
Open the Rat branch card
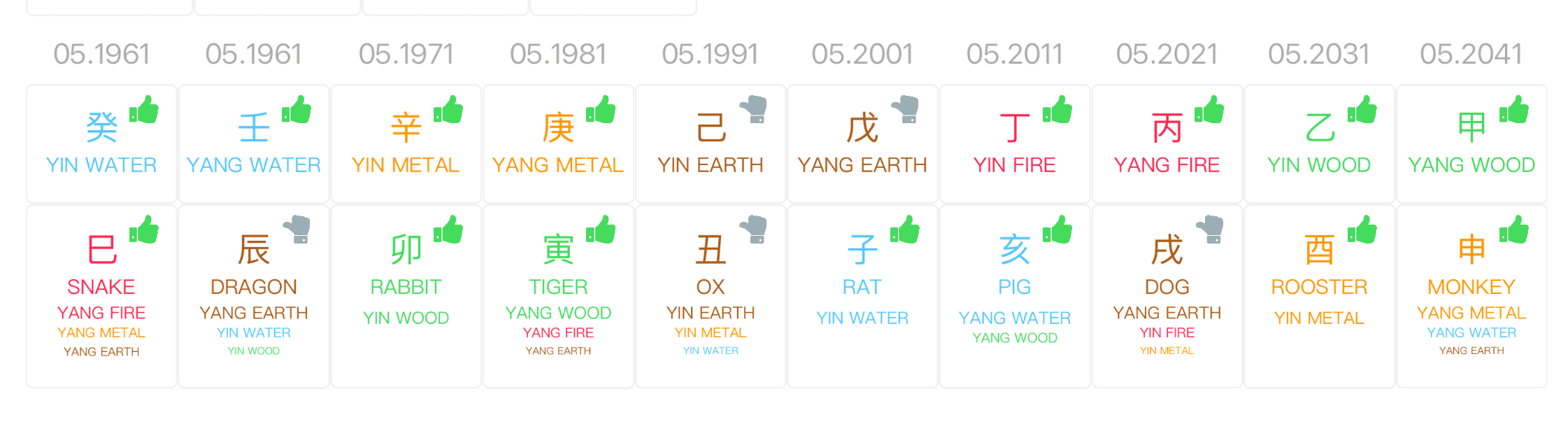point(862,296)
